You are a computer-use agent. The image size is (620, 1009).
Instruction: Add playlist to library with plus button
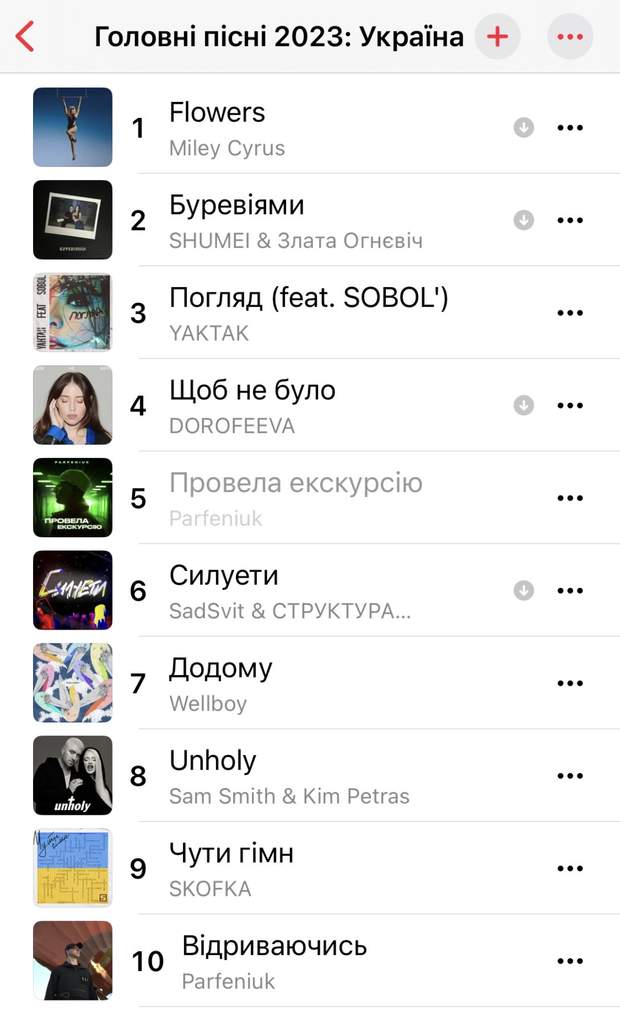tap(497, 37)
